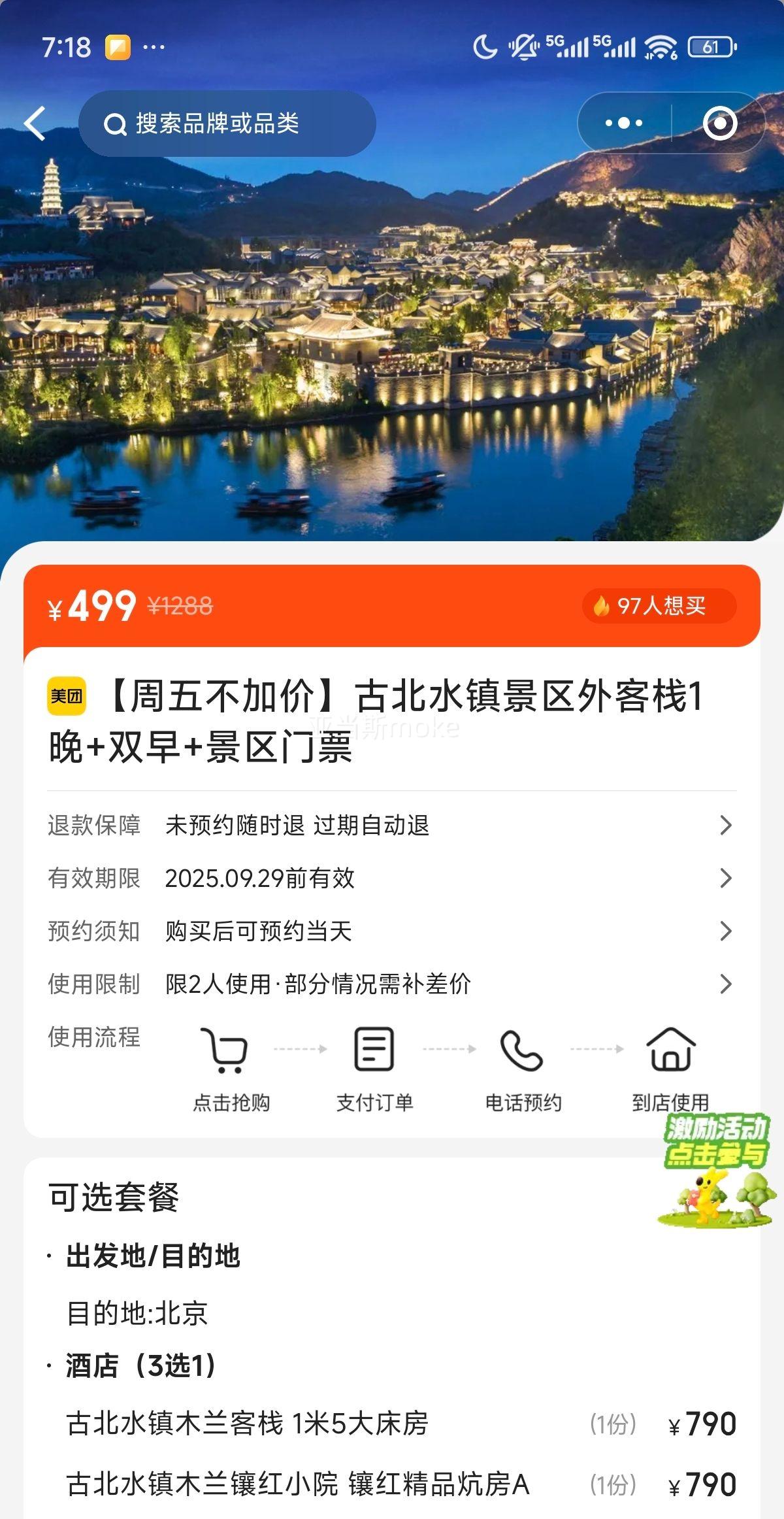Expand the 有效期限 validity details row
This screenshot has width=784, height=1519.
tap(392, 879)
